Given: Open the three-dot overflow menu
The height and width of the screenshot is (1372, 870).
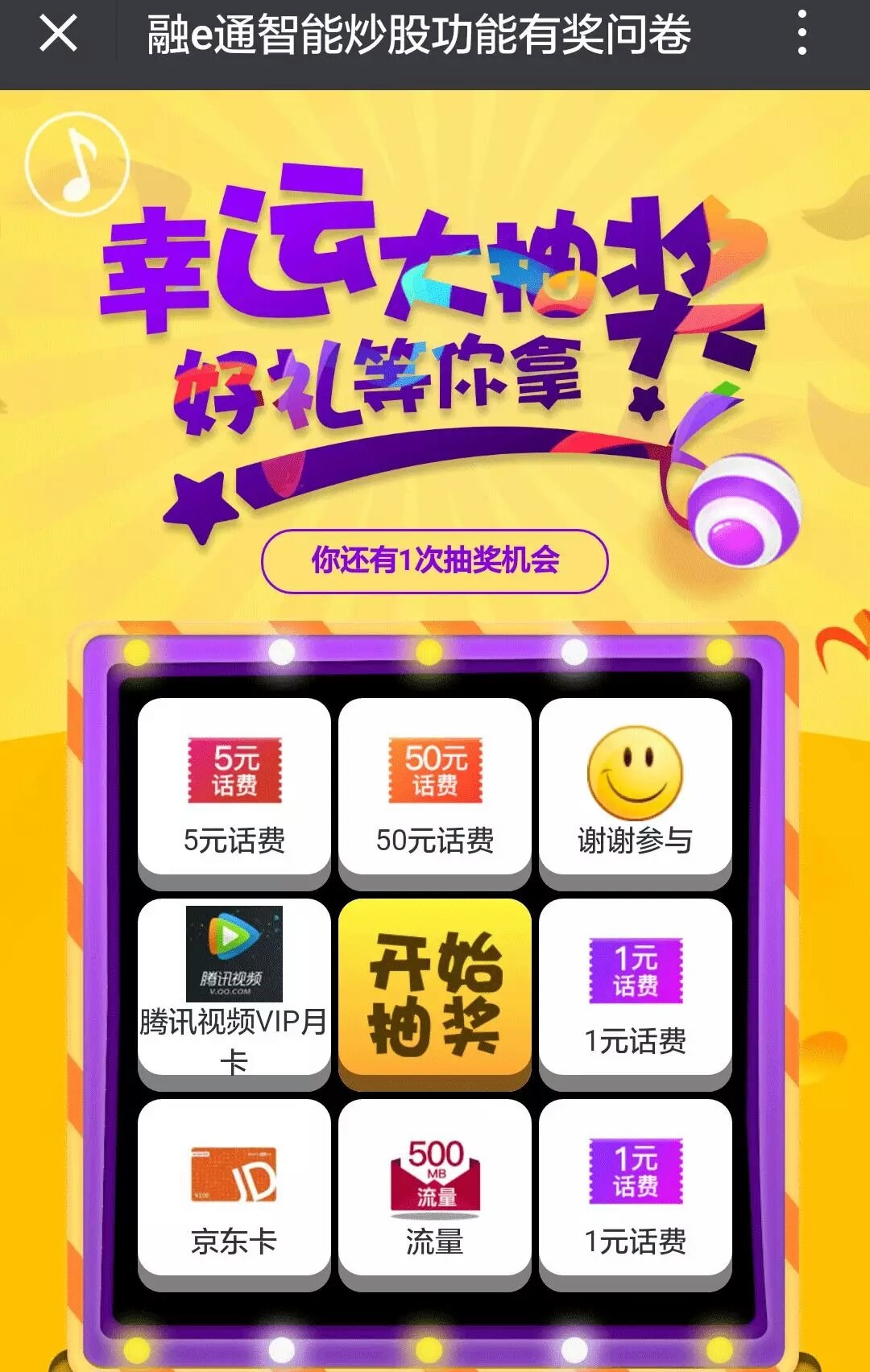Looking at the screenshot, I should point(802,34).
